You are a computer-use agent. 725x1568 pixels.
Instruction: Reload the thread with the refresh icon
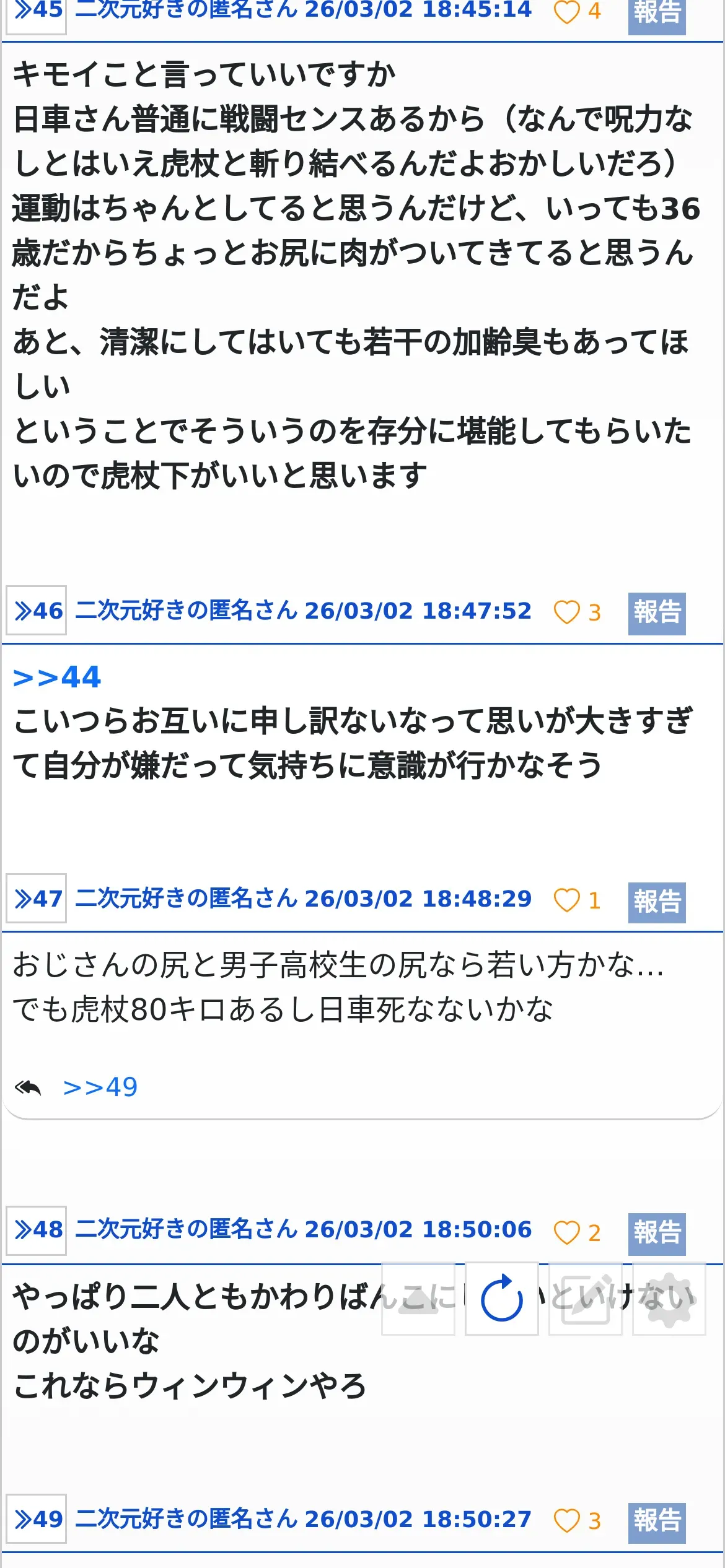tap(501, 1298)
